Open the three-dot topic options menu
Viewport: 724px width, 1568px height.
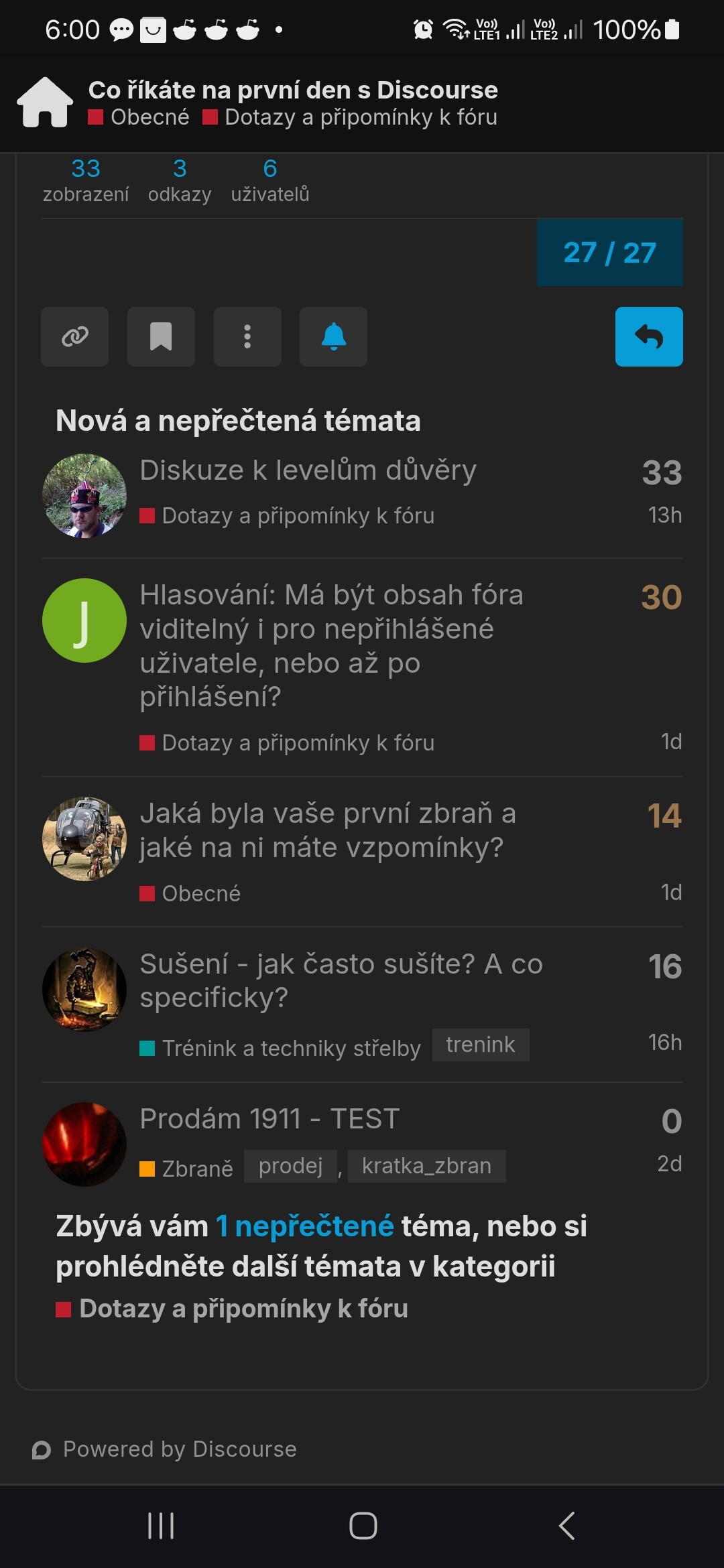point(247,336)
